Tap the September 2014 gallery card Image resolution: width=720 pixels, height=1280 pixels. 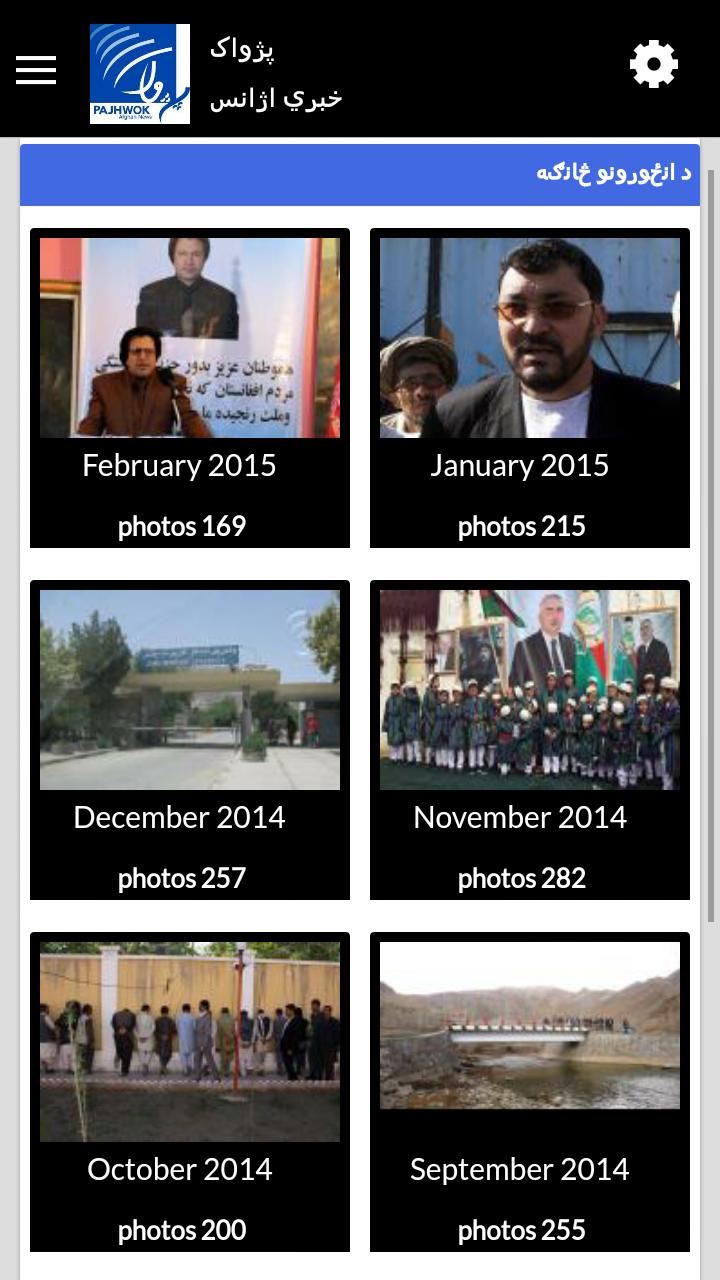click(530, 1092)
